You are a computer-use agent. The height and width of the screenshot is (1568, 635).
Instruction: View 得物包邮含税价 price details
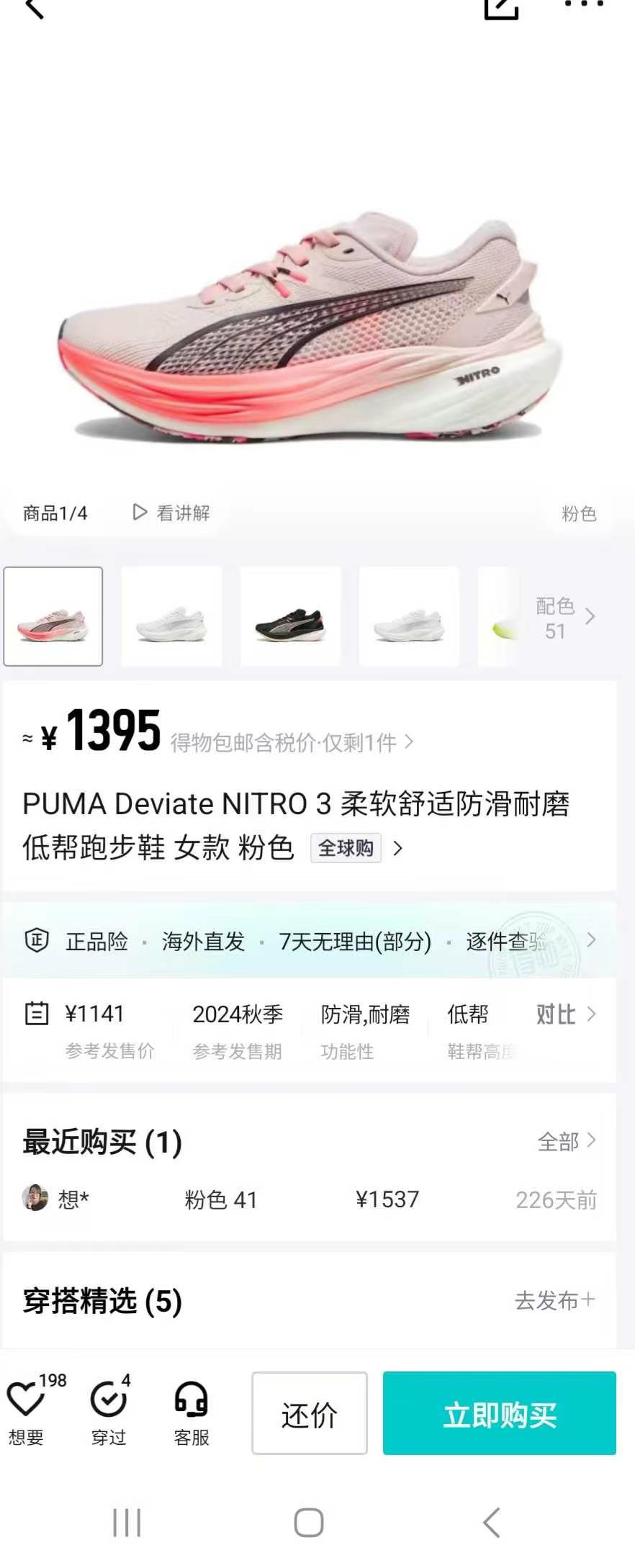292,742
